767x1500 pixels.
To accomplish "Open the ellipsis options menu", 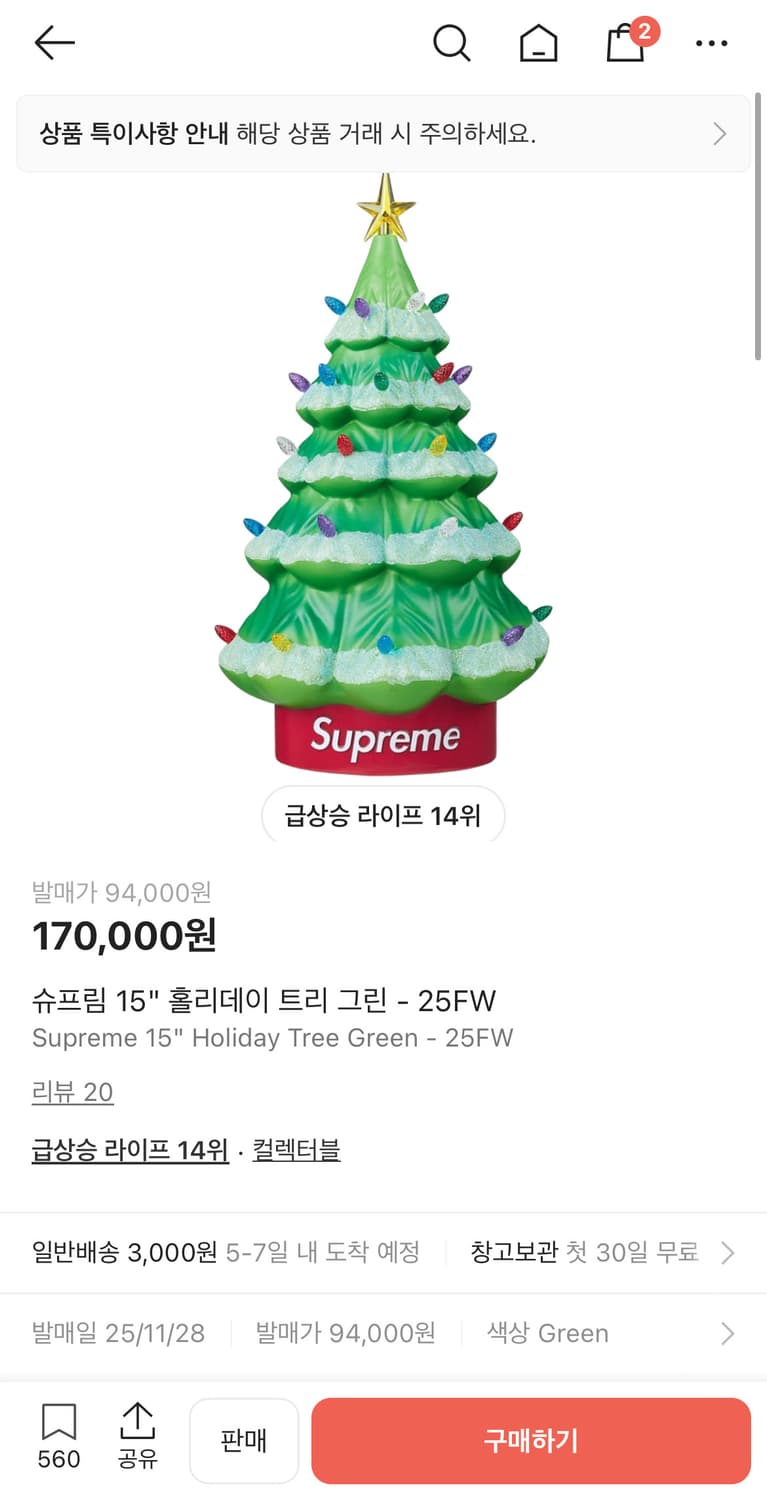I will 711,43.
